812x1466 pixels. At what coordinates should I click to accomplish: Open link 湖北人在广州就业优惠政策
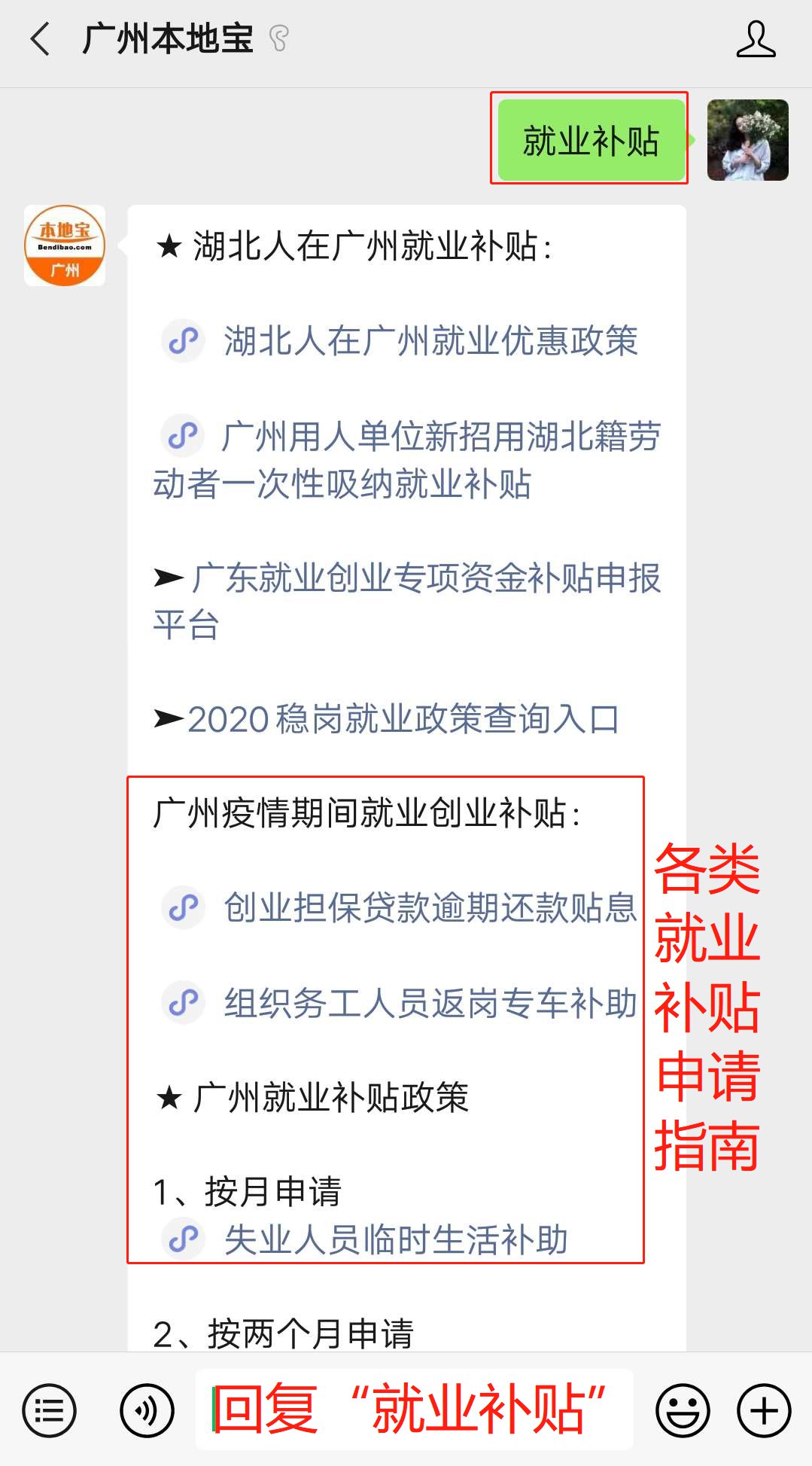point(430,340)
